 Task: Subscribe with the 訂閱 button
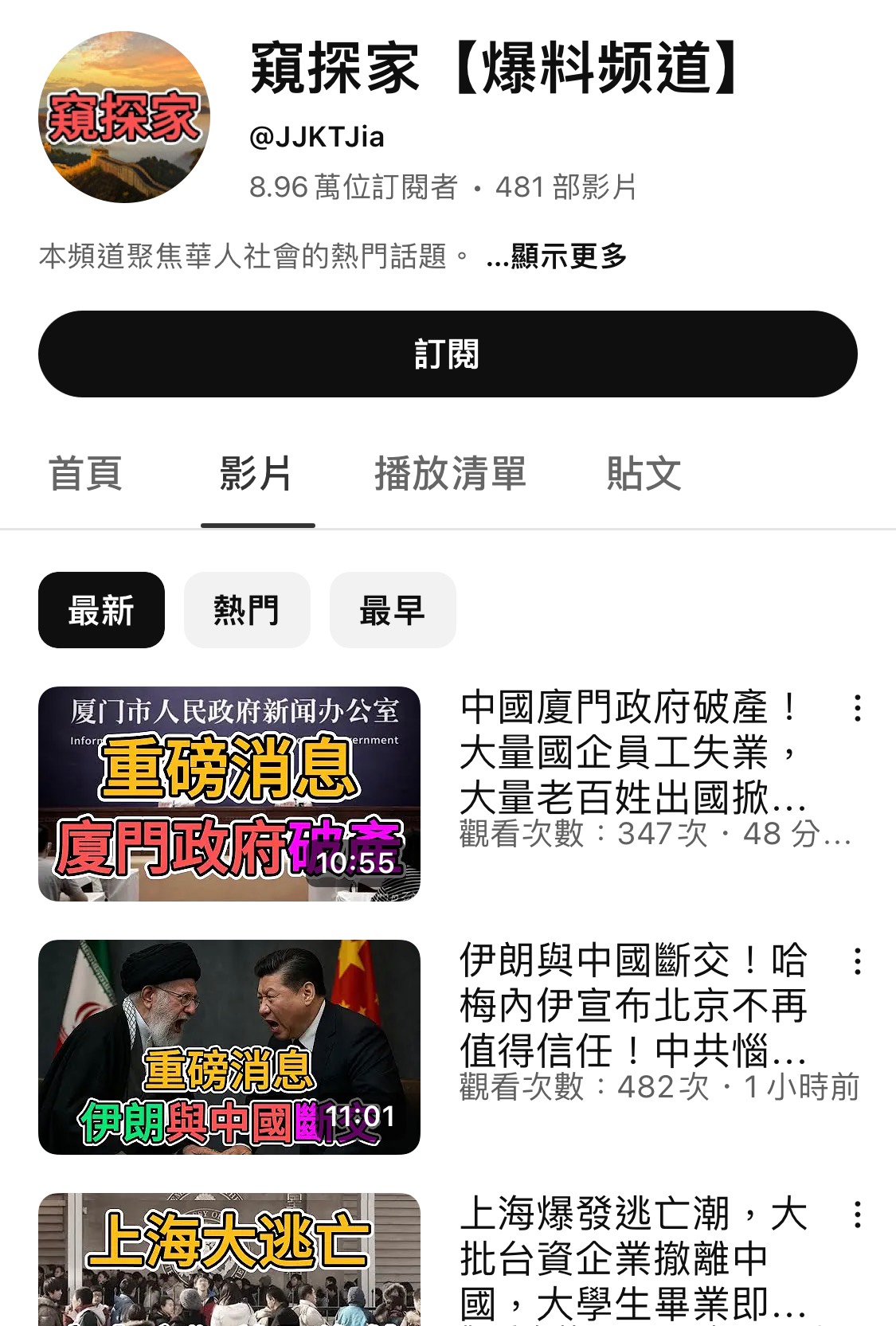(448, 354)
